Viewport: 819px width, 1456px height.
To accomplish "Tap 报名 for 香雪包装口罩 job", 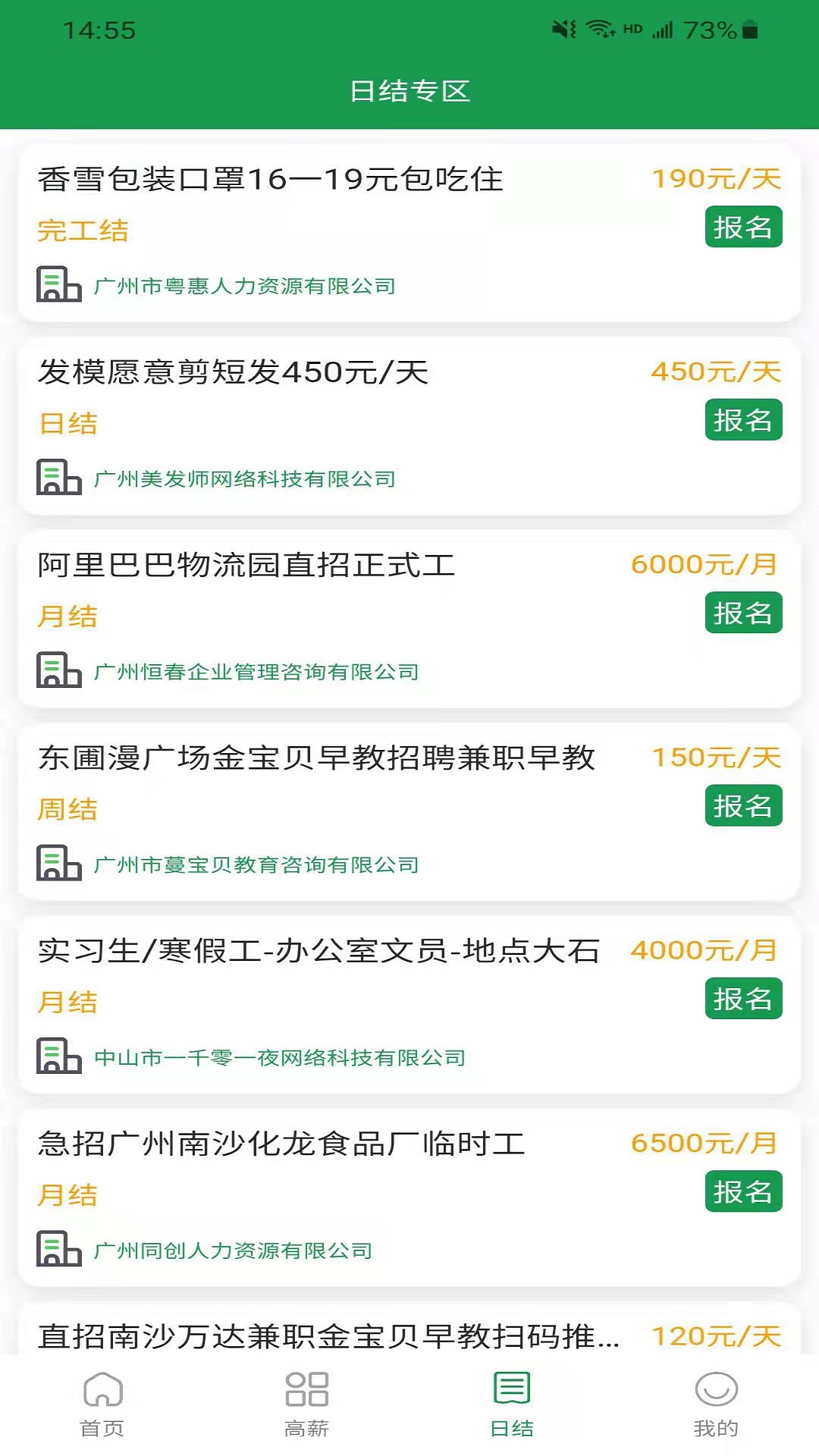I will click(742, 227).
